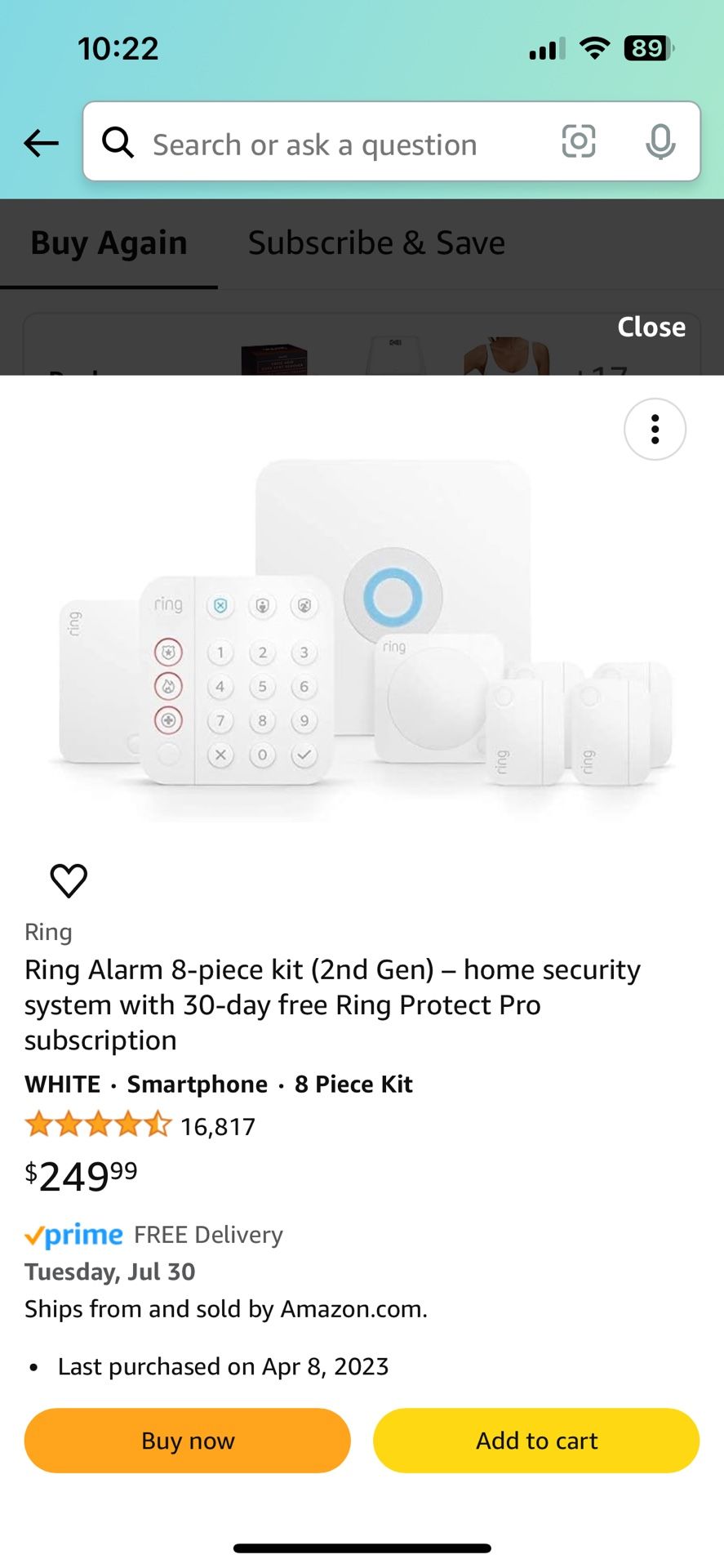Add the Ring Alarm kit to cart

click(x=535, y=1441)
